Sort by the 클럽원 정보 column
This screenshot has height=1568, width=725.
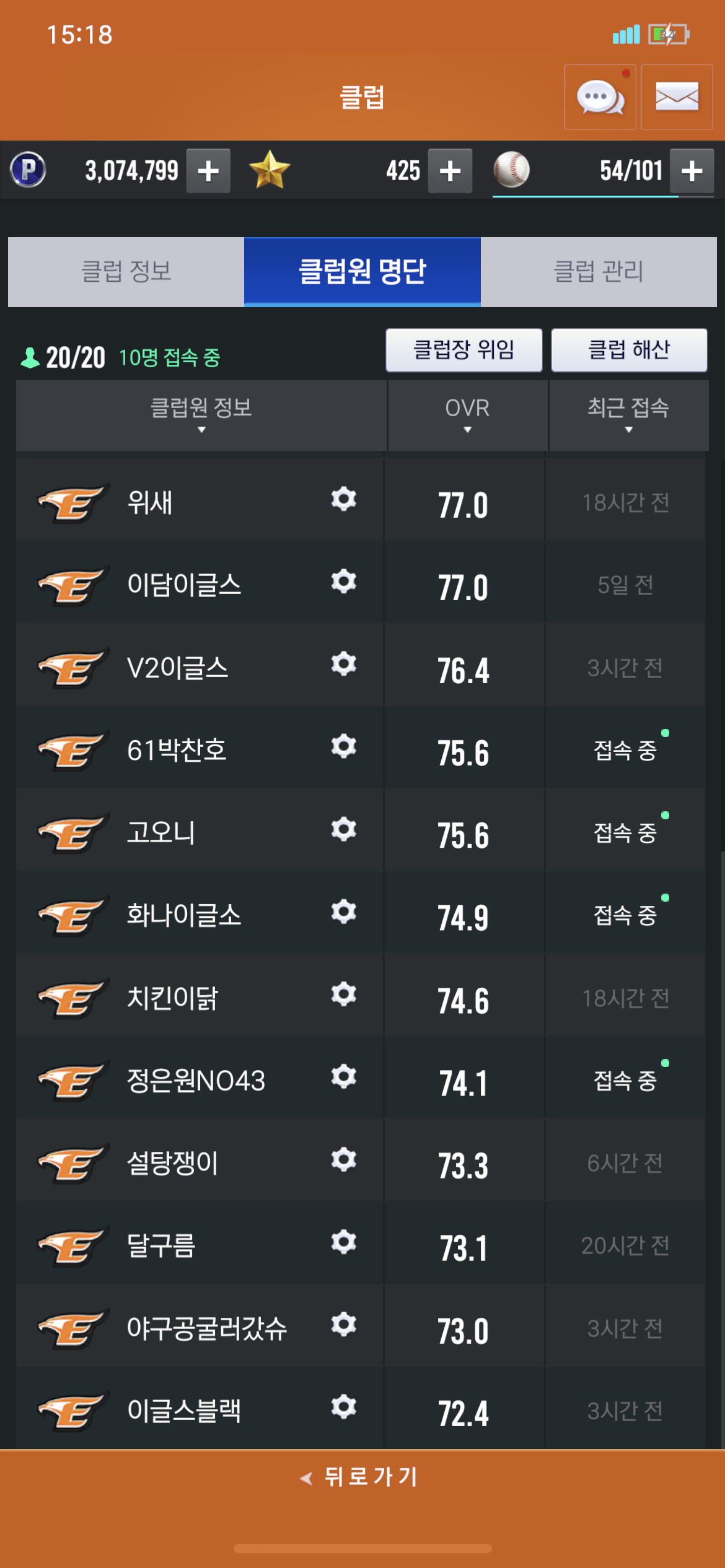pyautogui.click(x=201, y=415)
